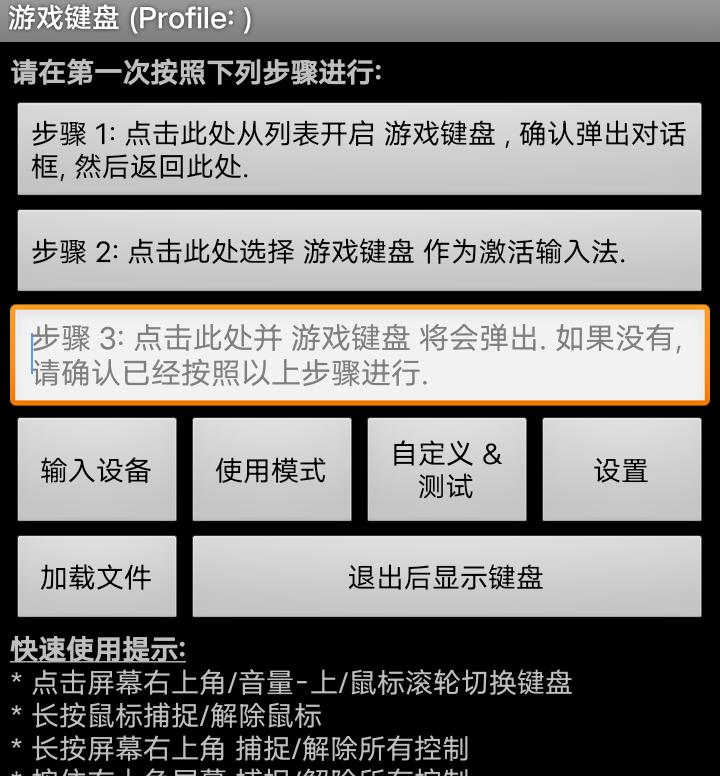Image resolution: width=720 pixels, height=776 pixels.
Task: Open 设置 (settings)
Action: tap(621, 470)
